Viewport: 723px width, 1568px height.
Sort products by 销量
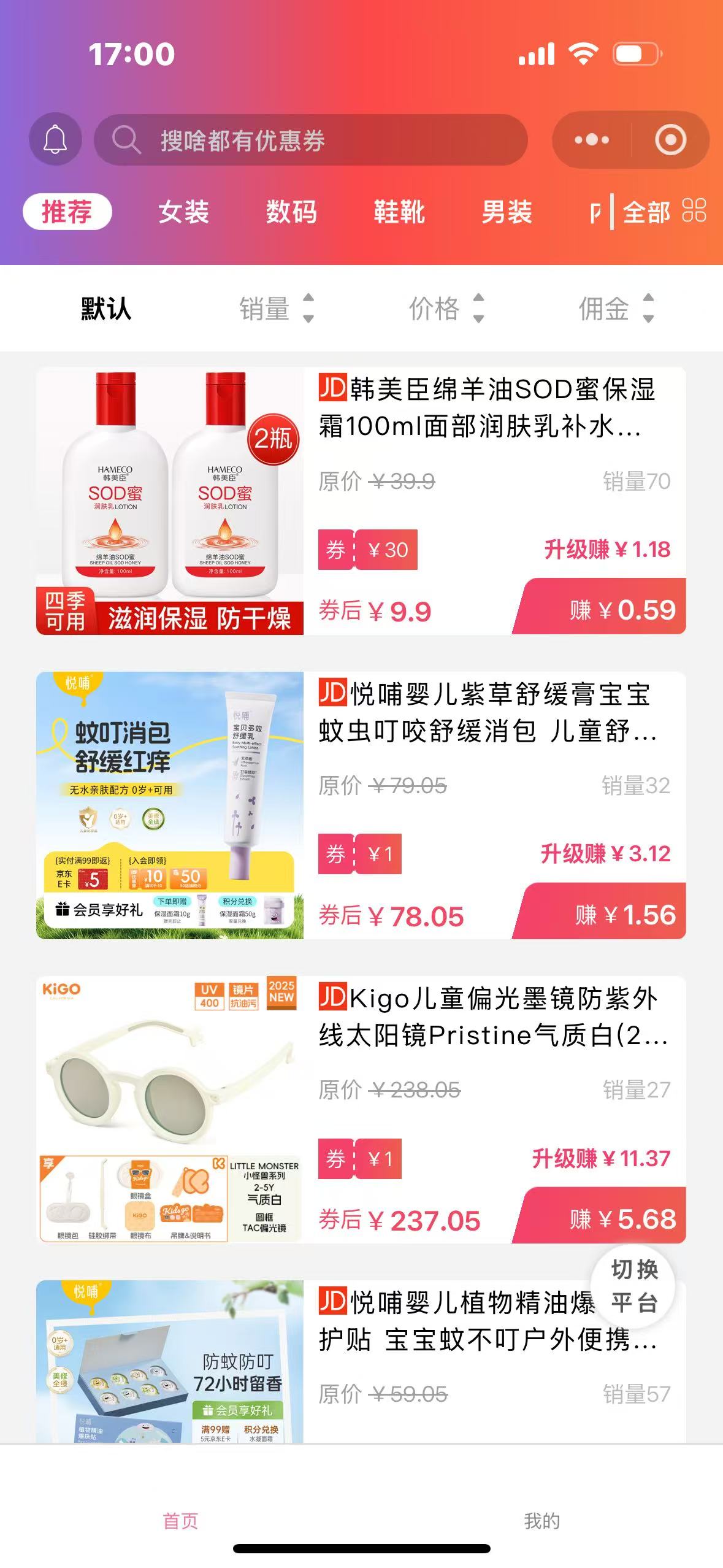276,309
